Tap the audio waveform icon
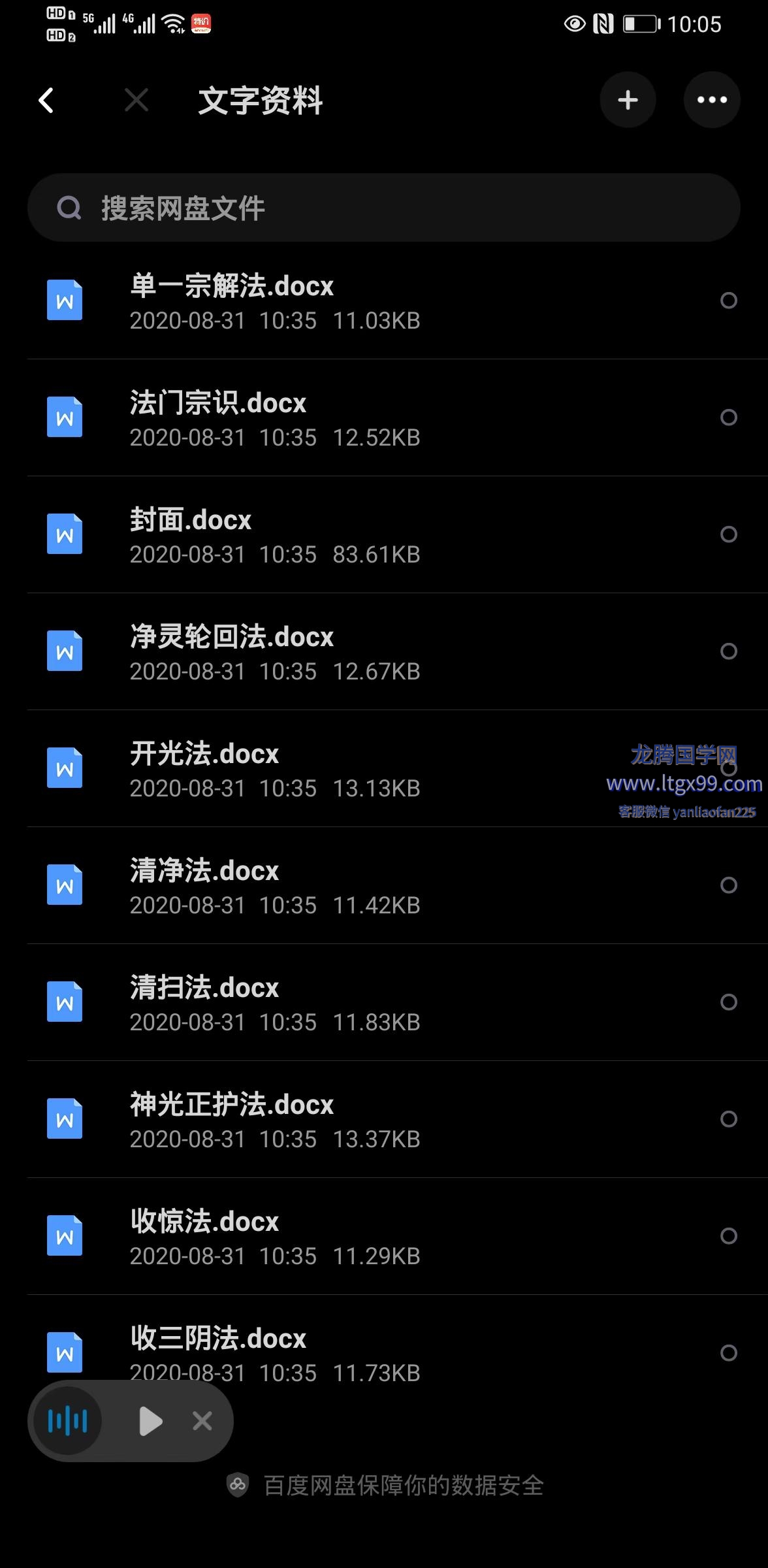 point(67,1421)
